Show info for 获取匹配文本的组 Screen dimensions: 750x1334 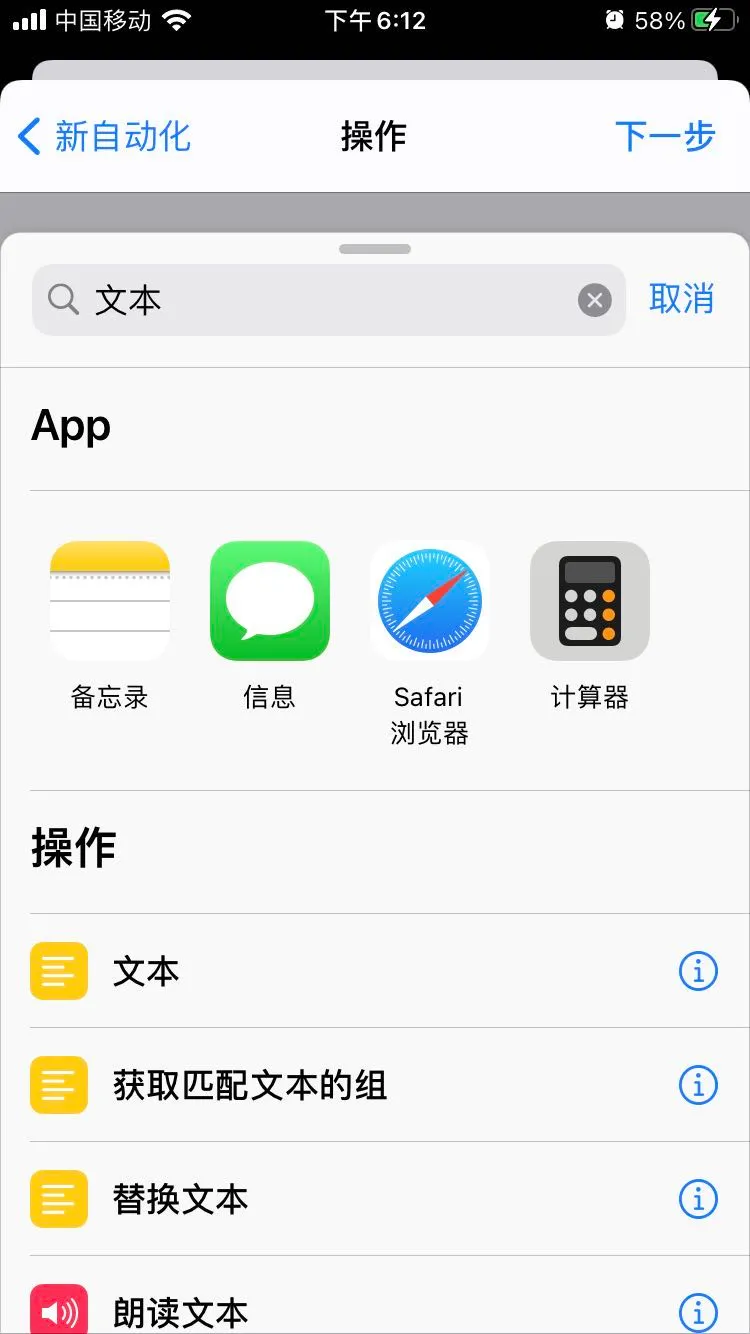(698, 1085)
